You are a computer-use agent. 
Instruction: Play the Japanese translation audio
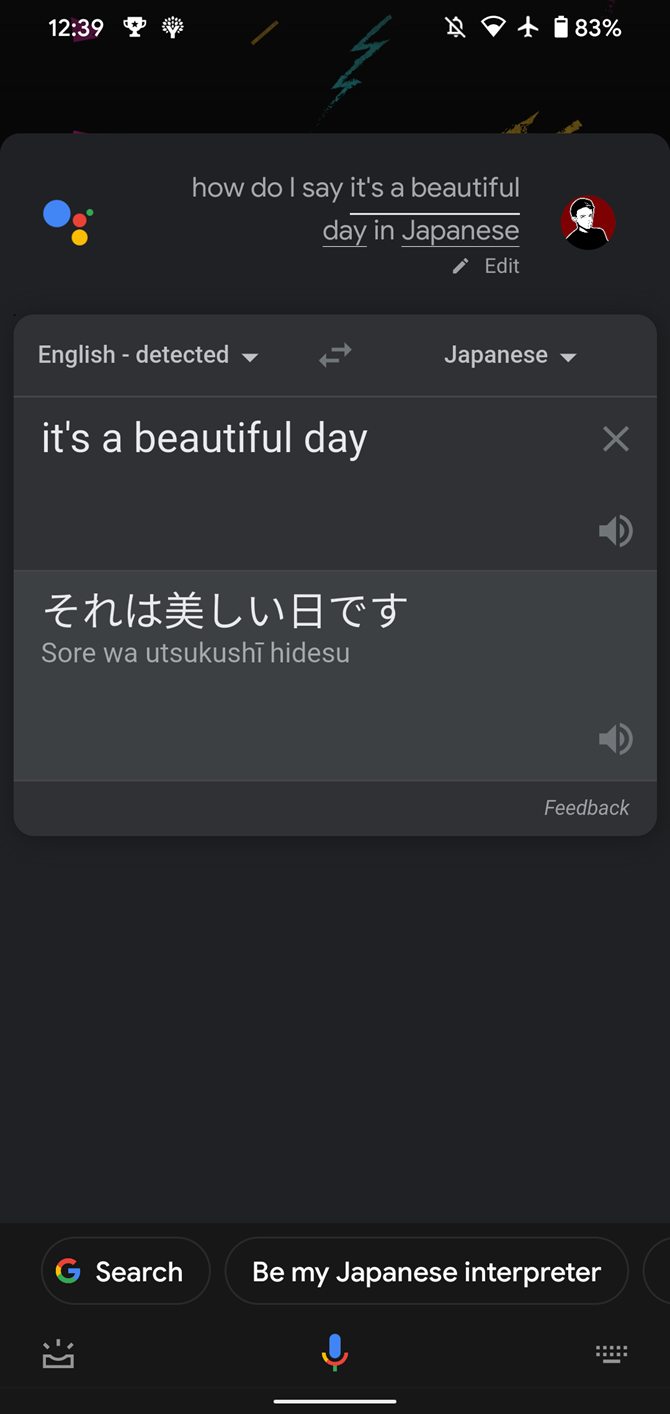coord(616,739)
